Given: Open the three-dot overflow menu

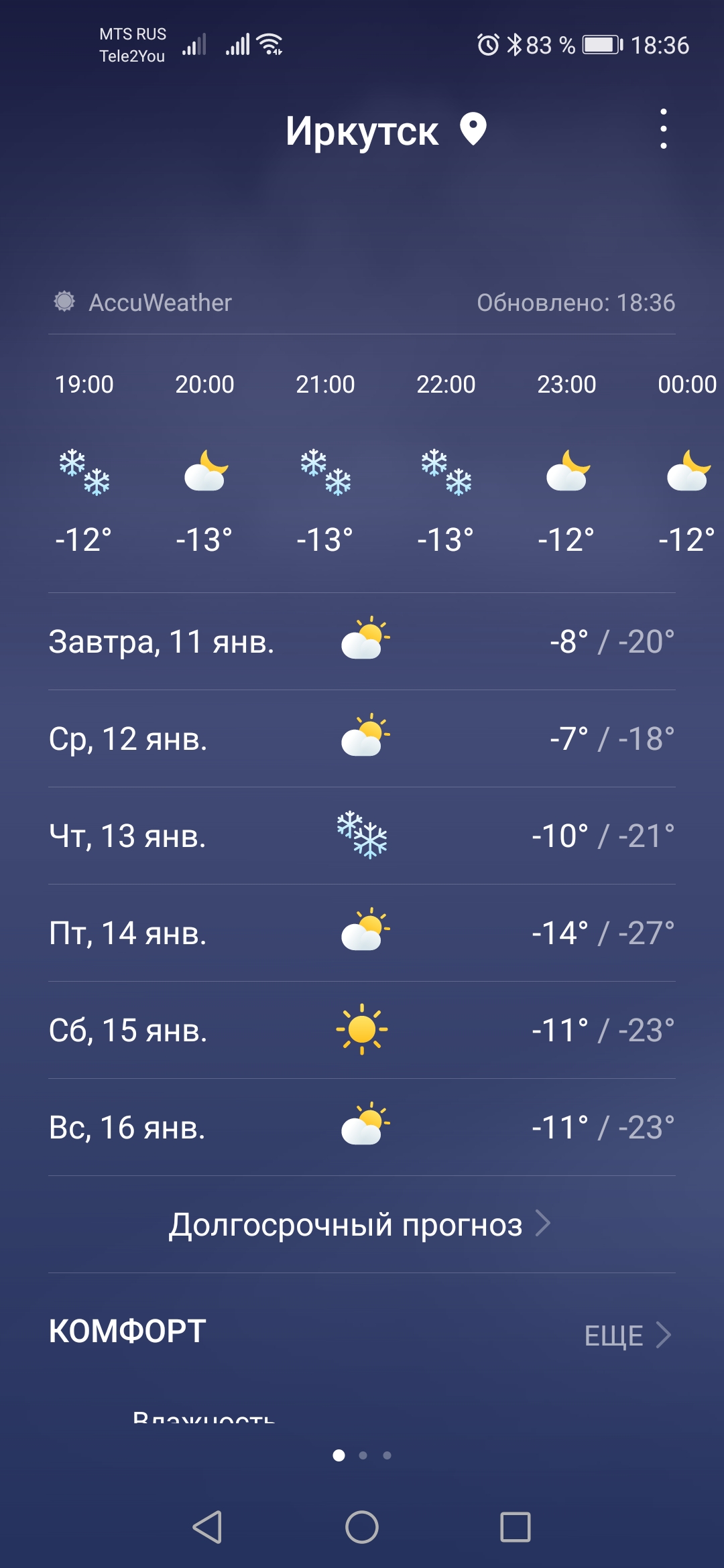Looking at the screenshot, I should coord(663,129).
